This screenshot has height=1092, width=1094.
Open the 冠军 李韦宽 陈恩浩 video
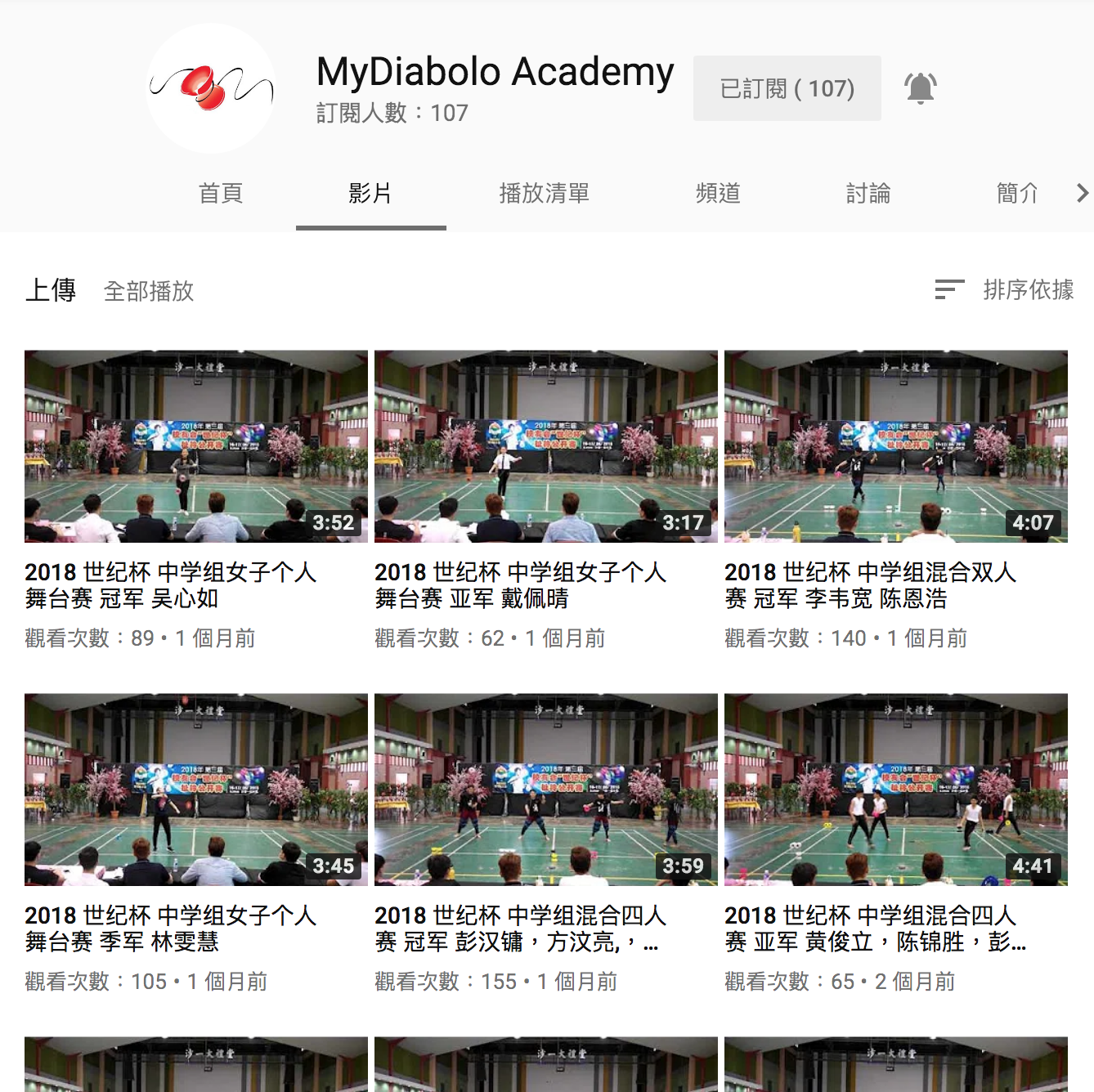(x=896, y=446)
